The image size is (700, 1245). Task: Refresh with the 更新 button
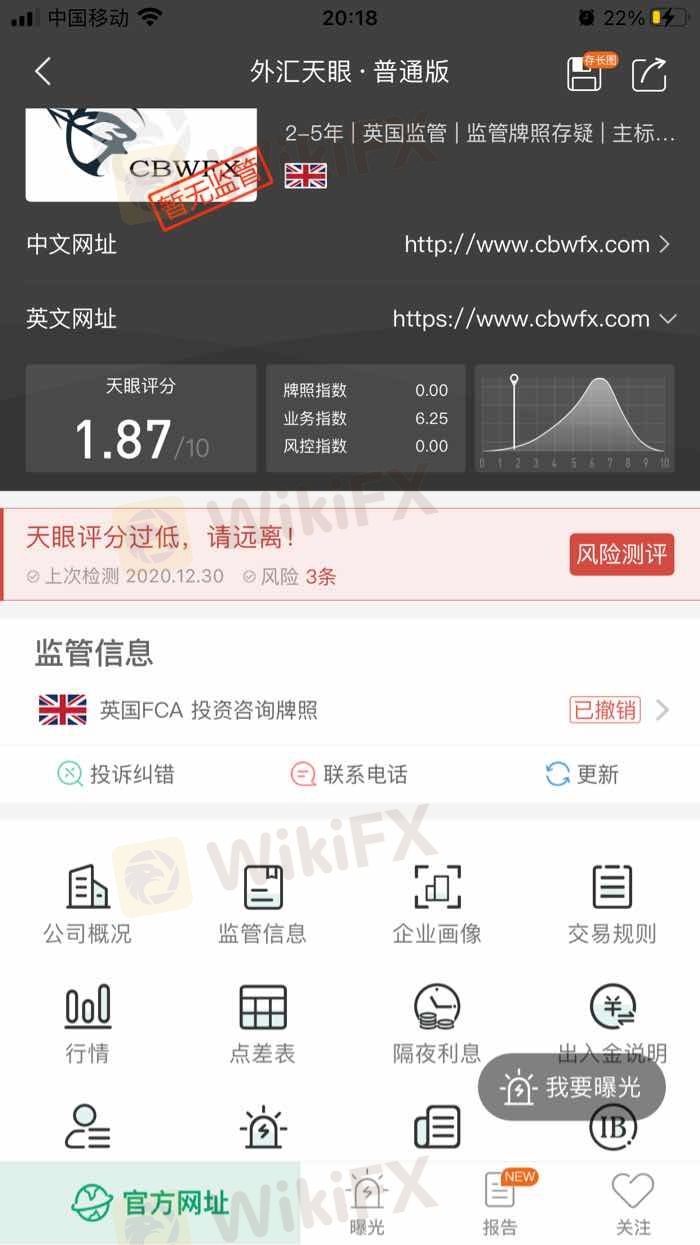coord(582,774)
